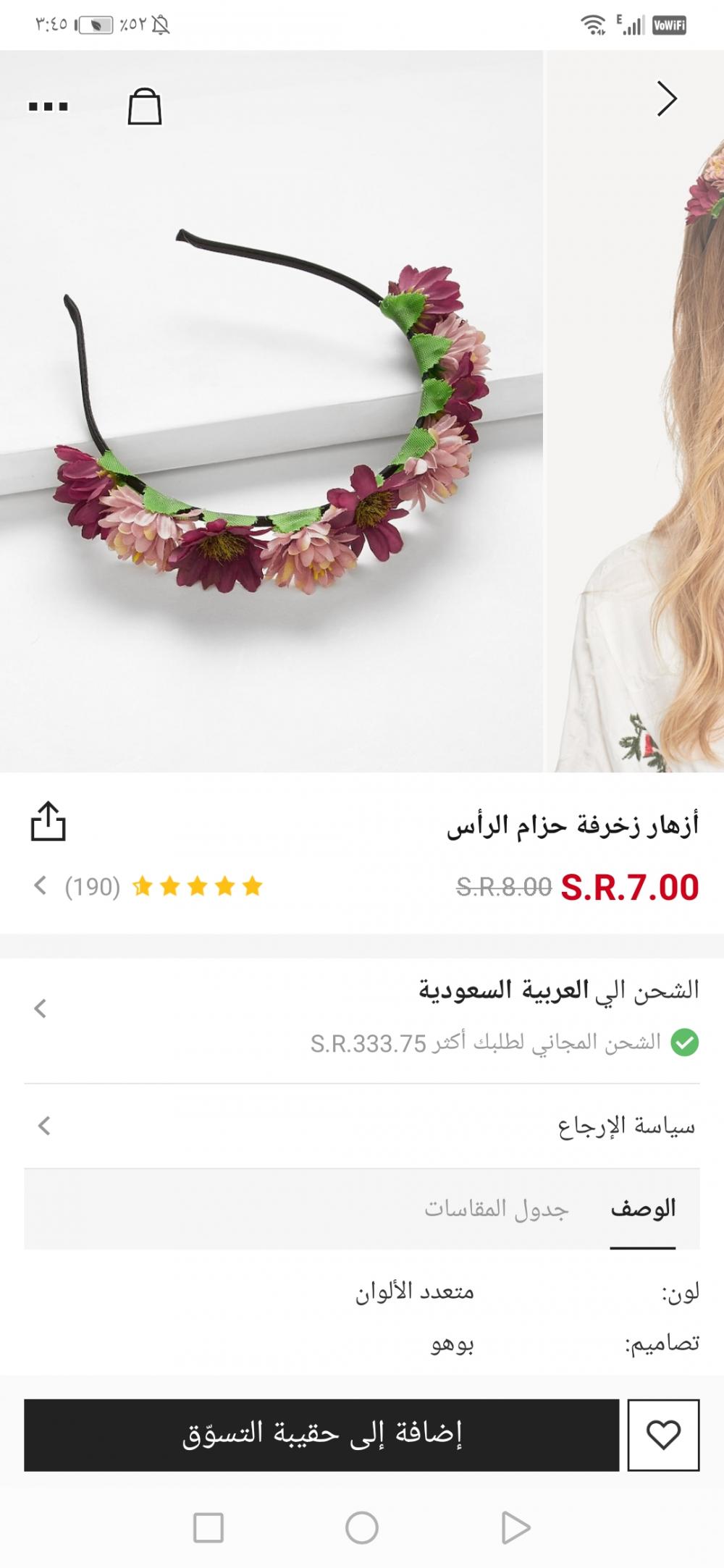The width and height of the screenshot is (724, 1568).
Task: Open recent apps with the square button
Action: 209,1527
